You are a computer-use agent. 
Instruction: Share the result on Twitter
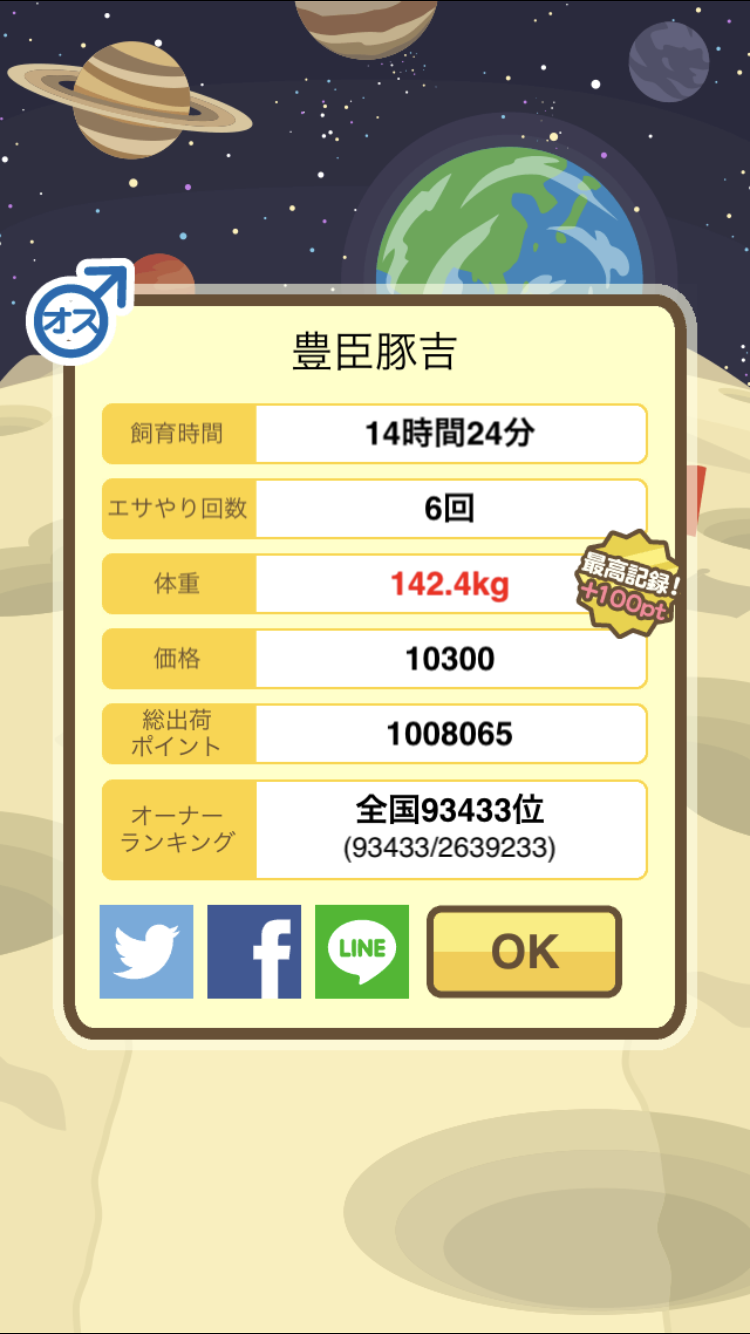click(x=146, y=952)
